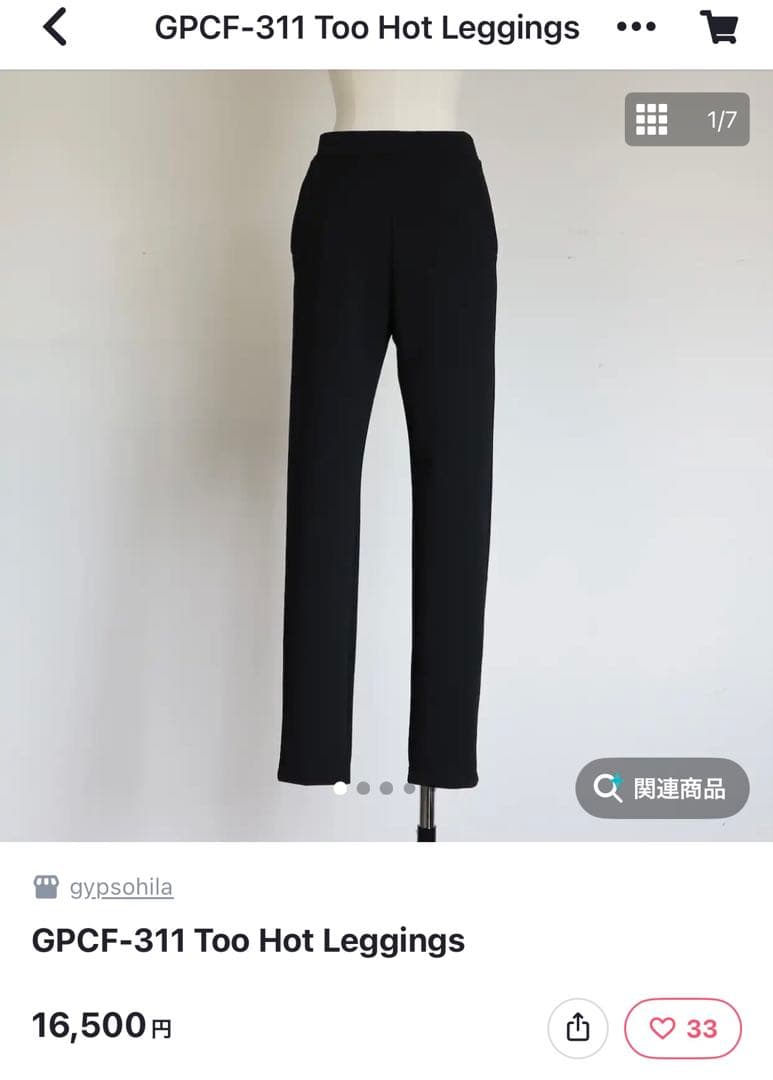Tap the back arrow in the header
Screen dimensions: 773x1080
point(55,28)
